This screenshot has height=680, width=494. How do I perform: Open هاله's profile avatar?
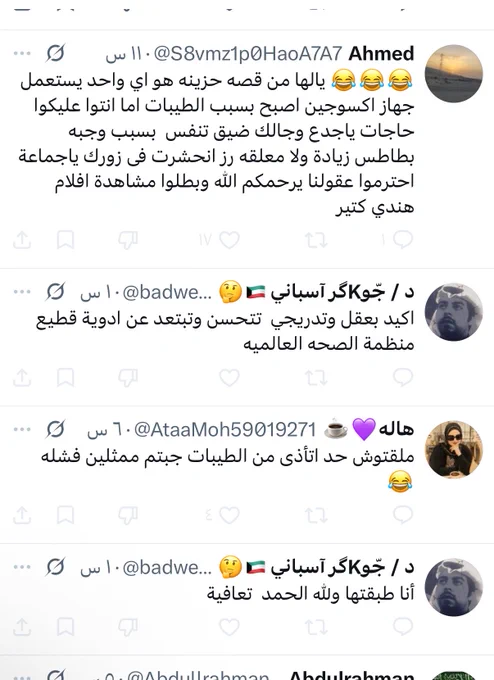click(454, 449)
